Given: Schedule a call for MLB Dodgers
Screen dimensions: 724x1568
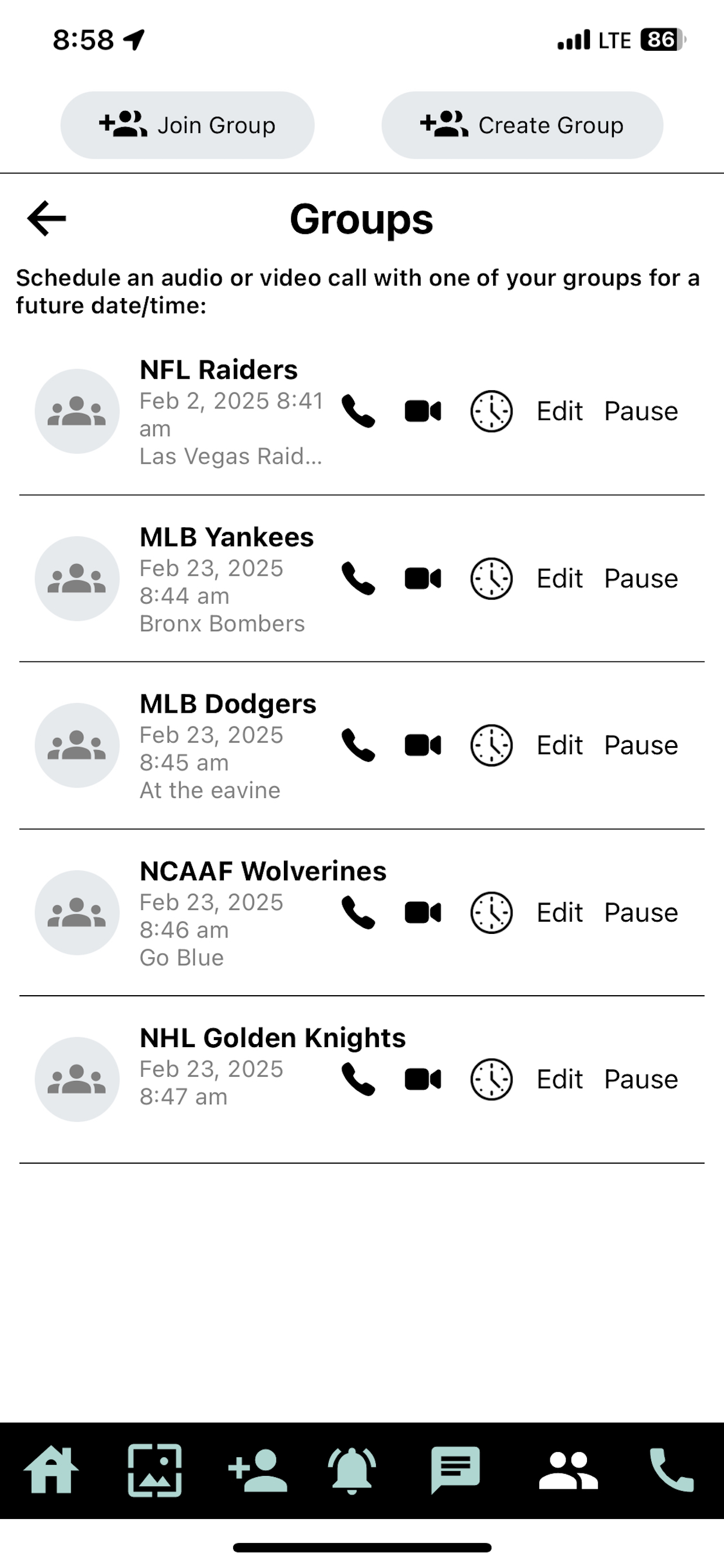Looking at the screenshot, I should point(491,745).
